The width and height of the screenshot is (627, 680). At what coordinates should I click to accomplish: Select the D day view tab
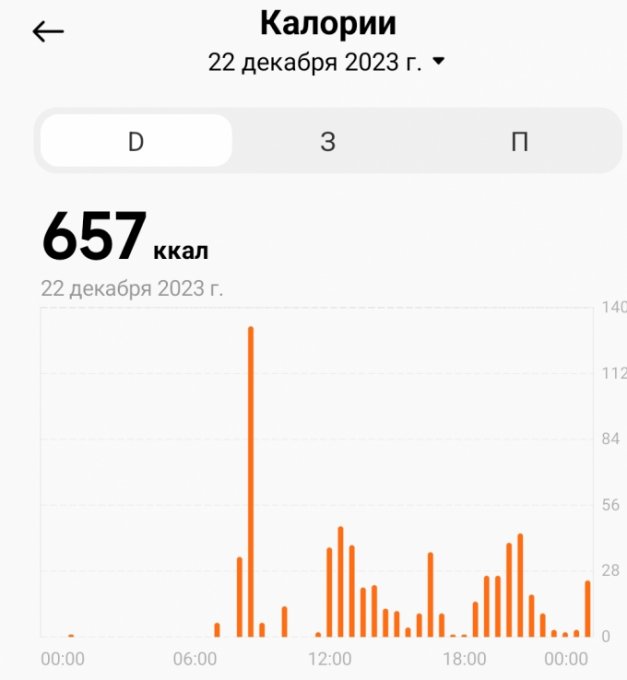click(x=136, y=141)
